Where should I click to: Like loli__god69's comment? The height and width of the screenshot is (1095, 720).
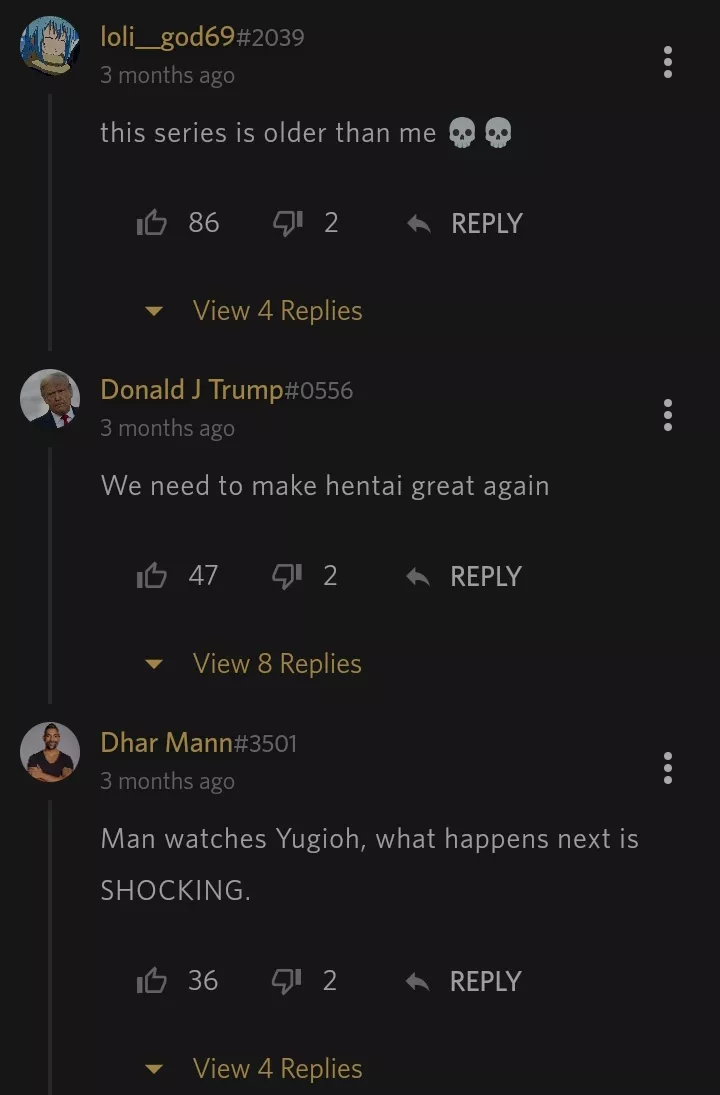pos(152,222)
